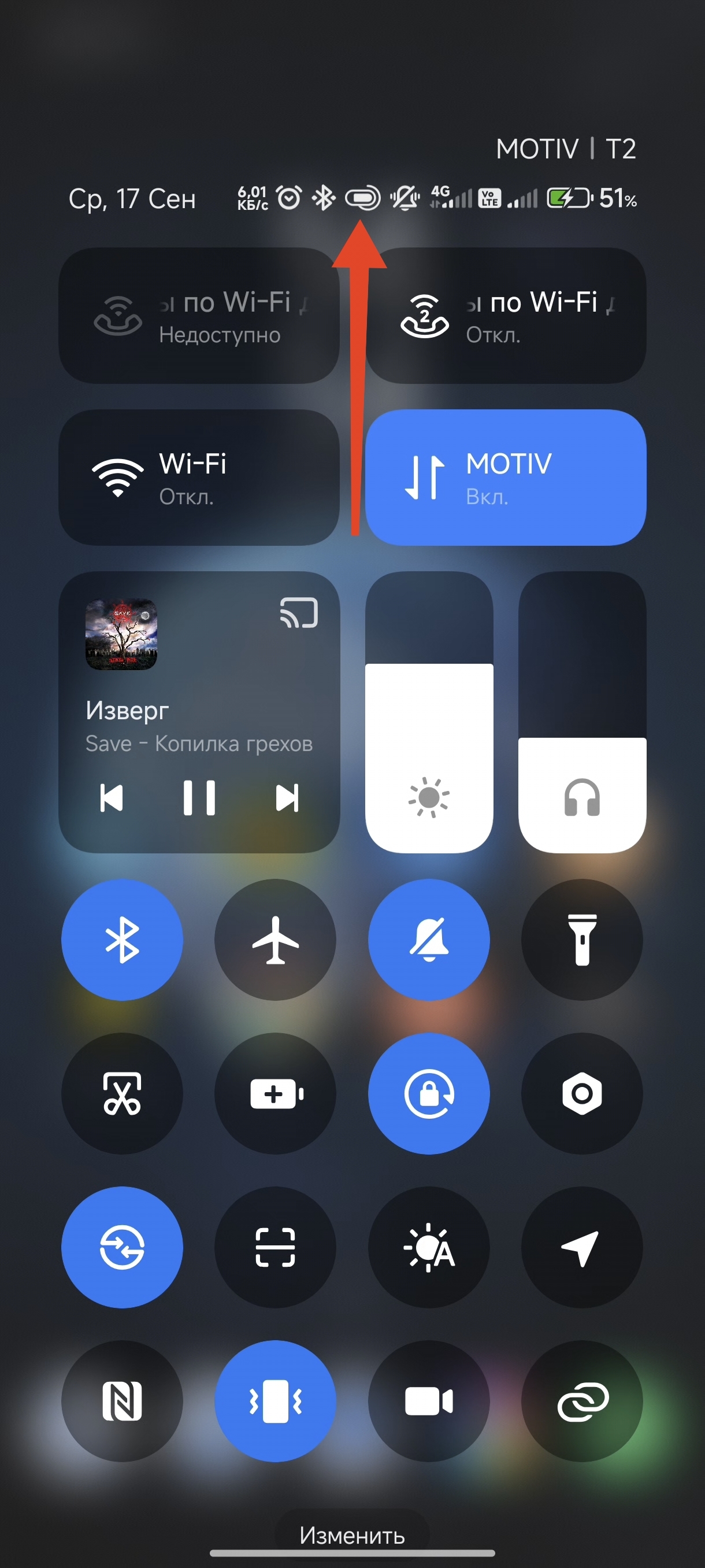
Task: Disable MOTIV mobile data tile
Action: coord(506,478)
